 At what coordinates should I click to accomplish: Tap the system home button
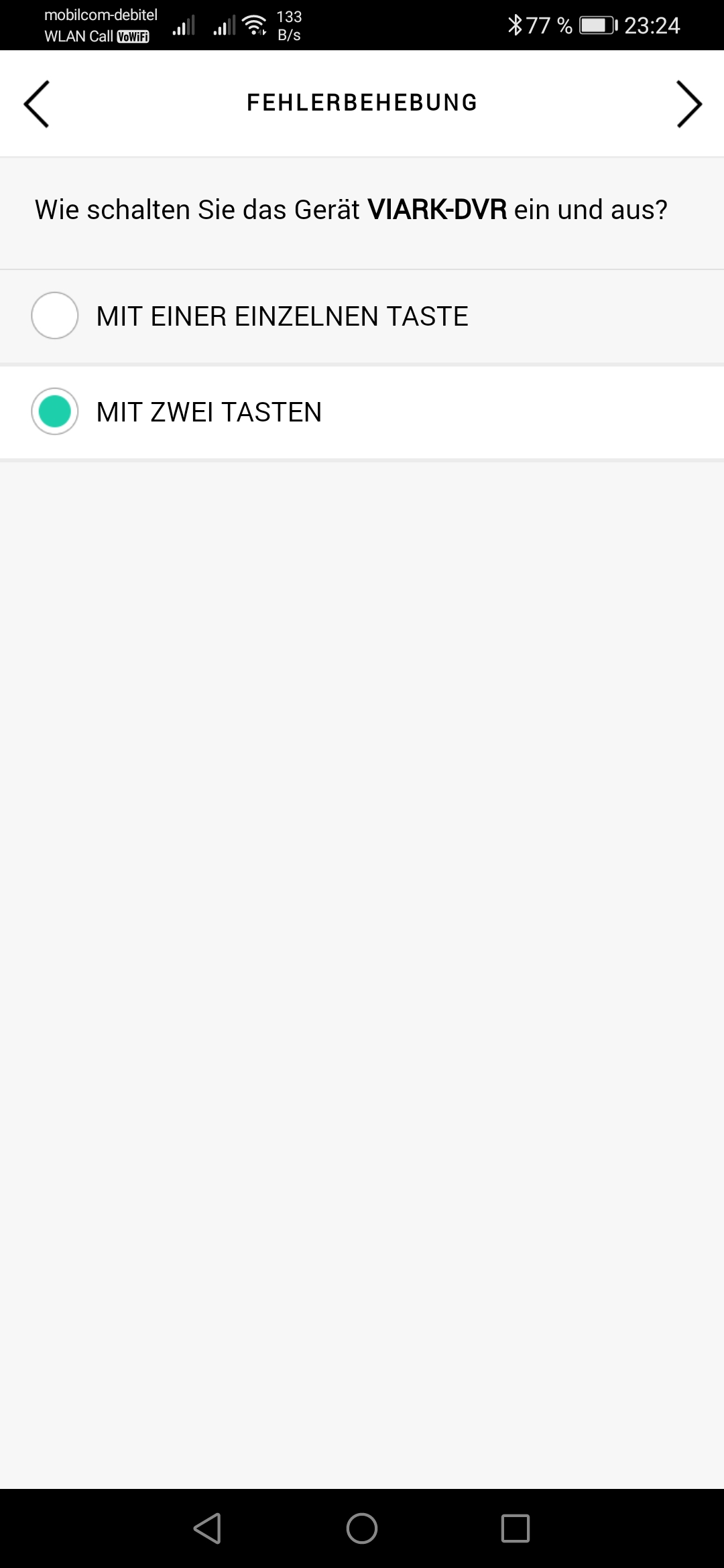(x=362, y=1528)
